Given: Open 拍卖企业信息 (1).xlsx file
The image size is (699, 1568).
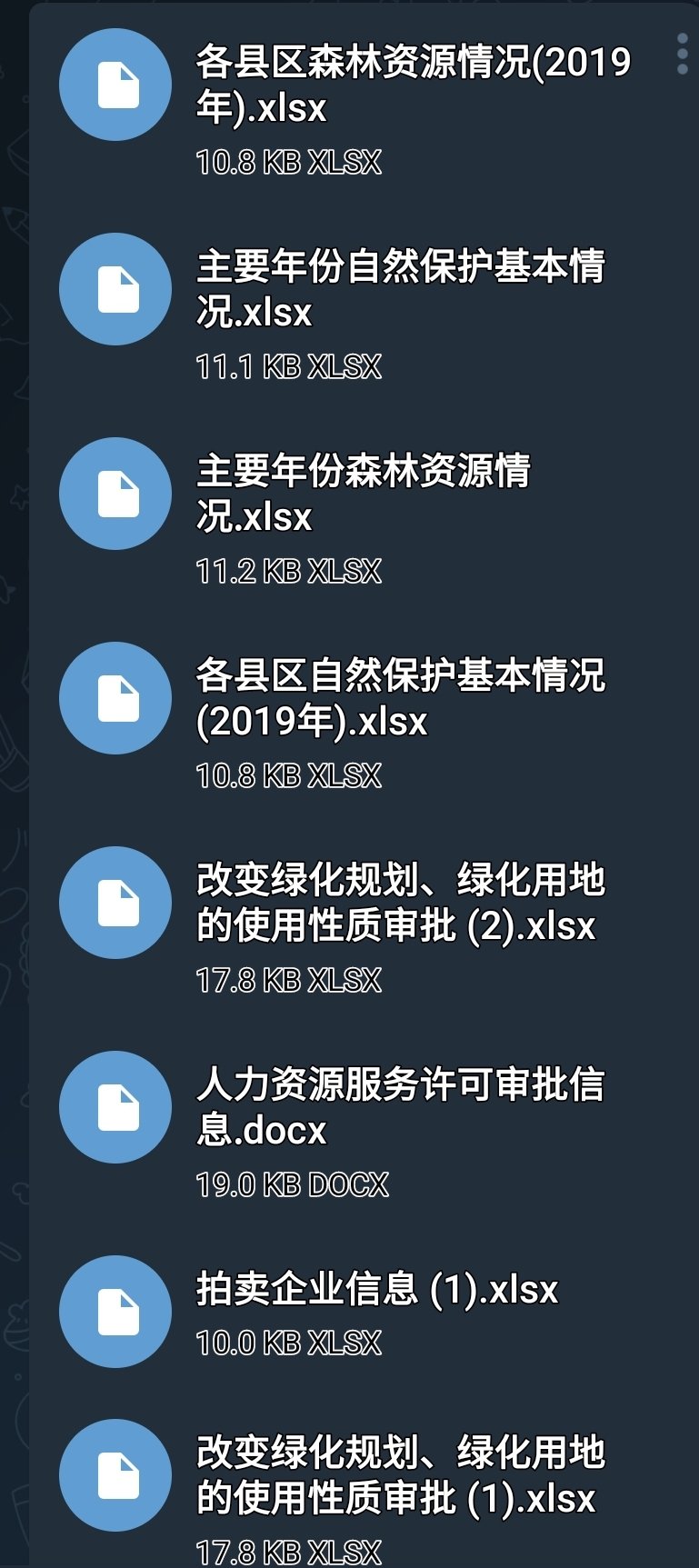Looking at the screenshot, I should [377, 1291].
